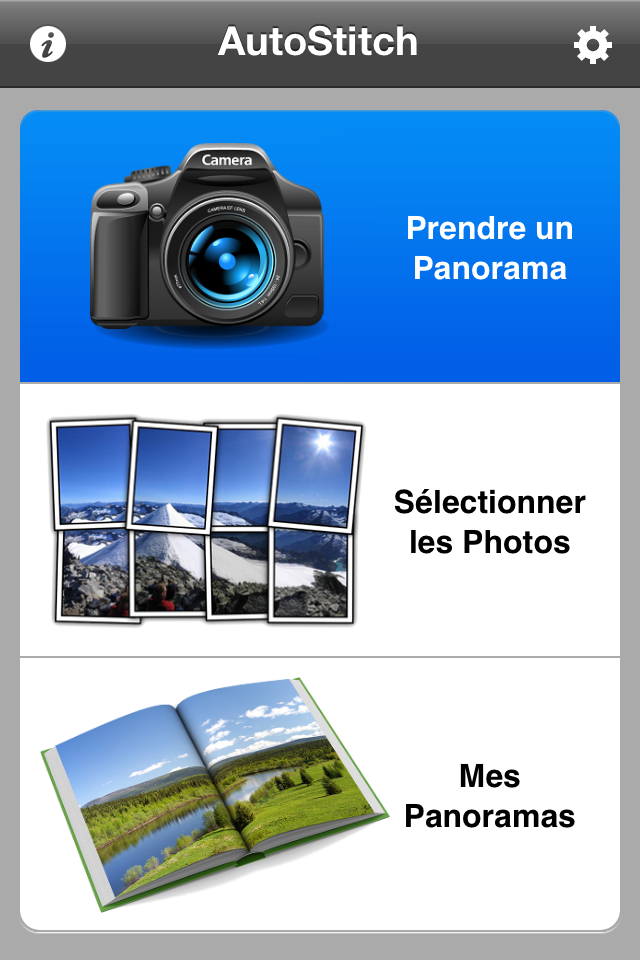Image resolution: width=640 pixels, height=960 pixels.
Task: Open Mes Panoramas
Action: (320, 795)
